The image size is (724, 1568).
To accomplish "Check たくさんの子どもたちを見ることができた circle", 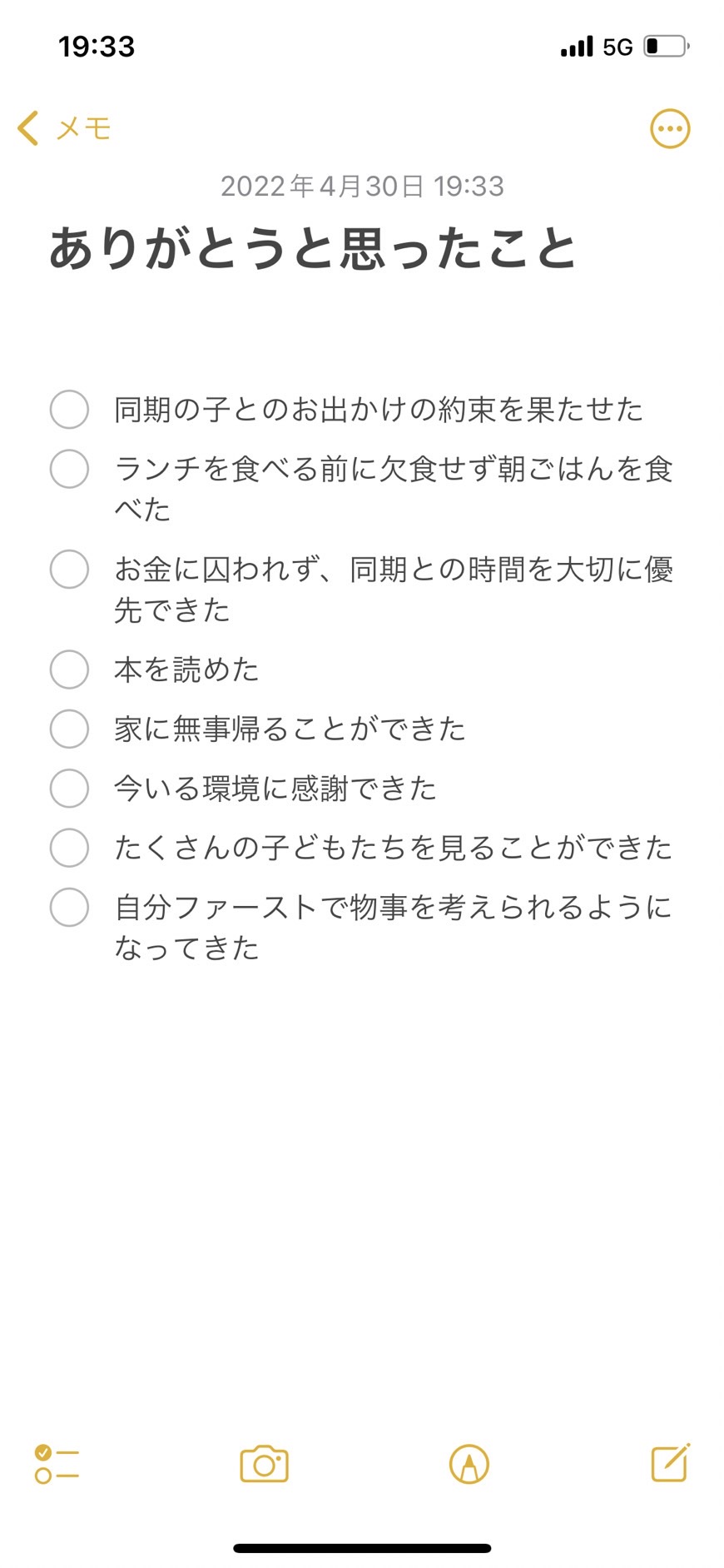I will pyautogui.click(x=69, y=848).
